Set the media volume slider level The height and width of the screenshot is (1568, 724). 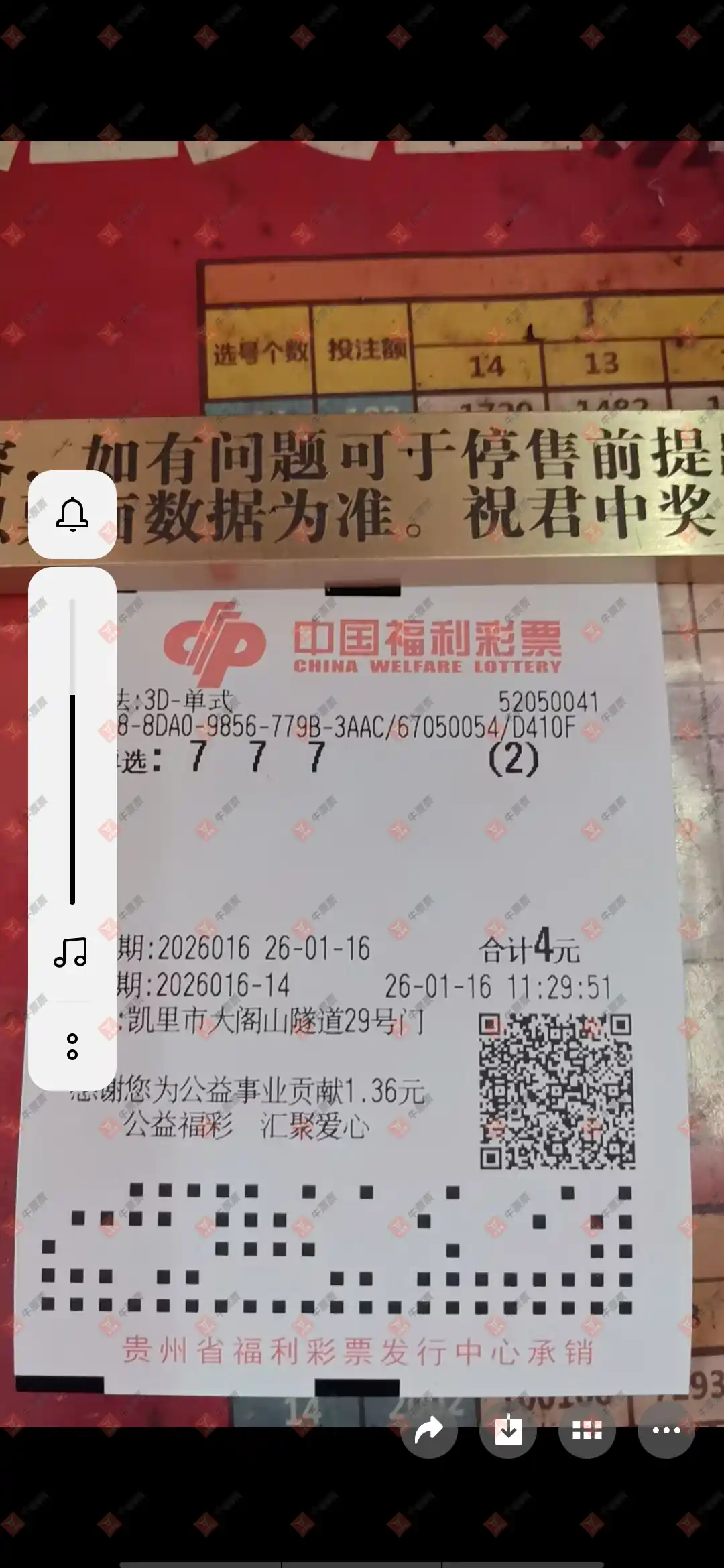[x=72, y=750]
